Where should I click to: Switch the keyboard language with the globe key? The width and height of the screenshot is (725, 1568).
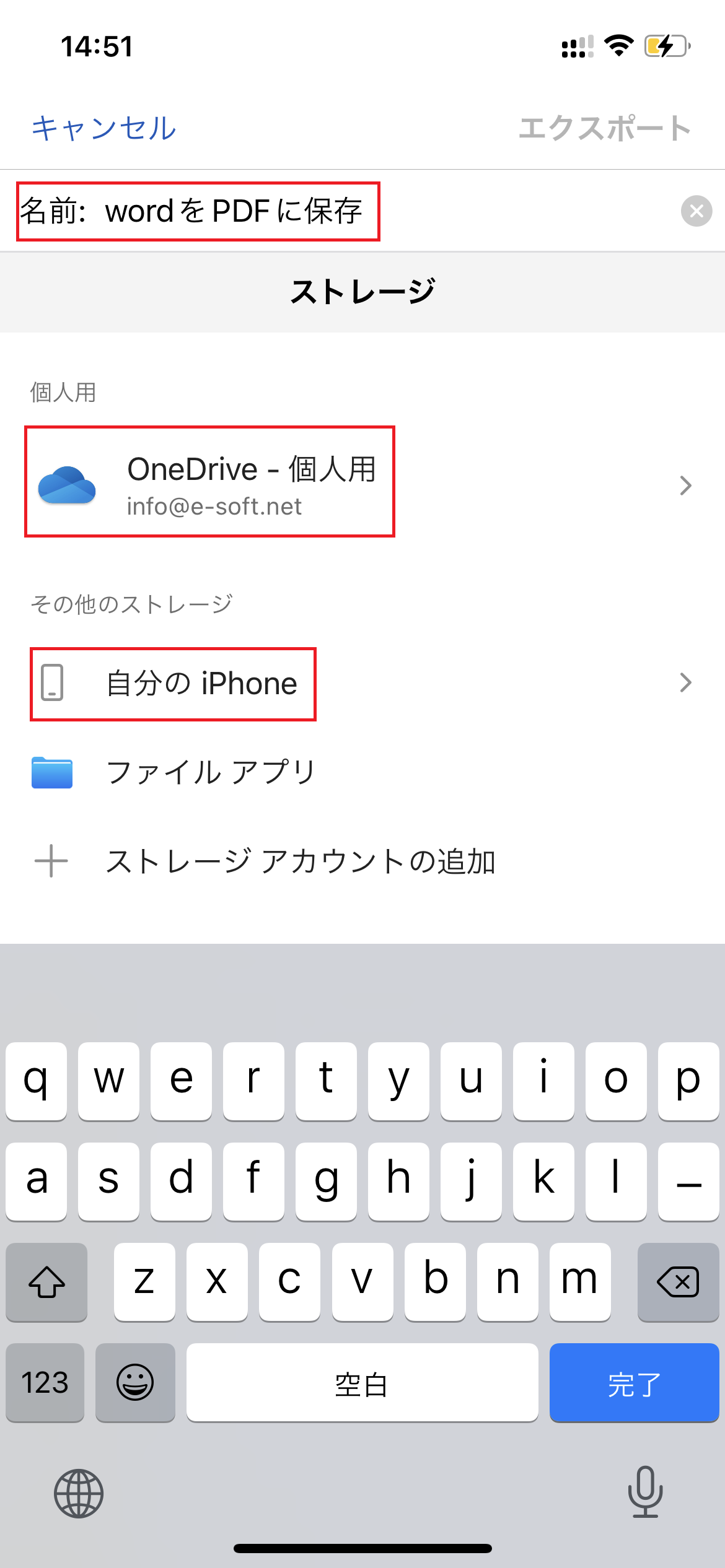pos(79,1493)
